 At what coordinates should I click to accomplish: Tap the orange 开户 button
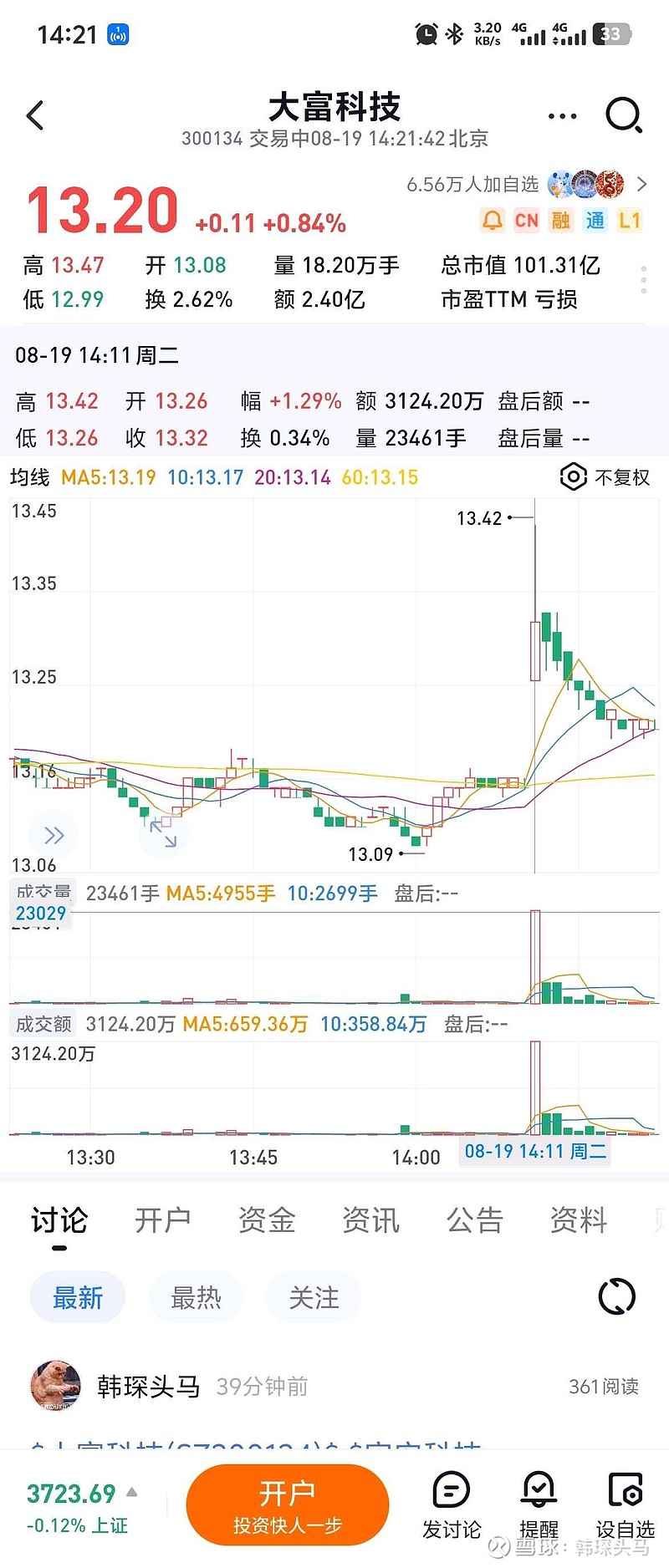tap(287, 1505)
